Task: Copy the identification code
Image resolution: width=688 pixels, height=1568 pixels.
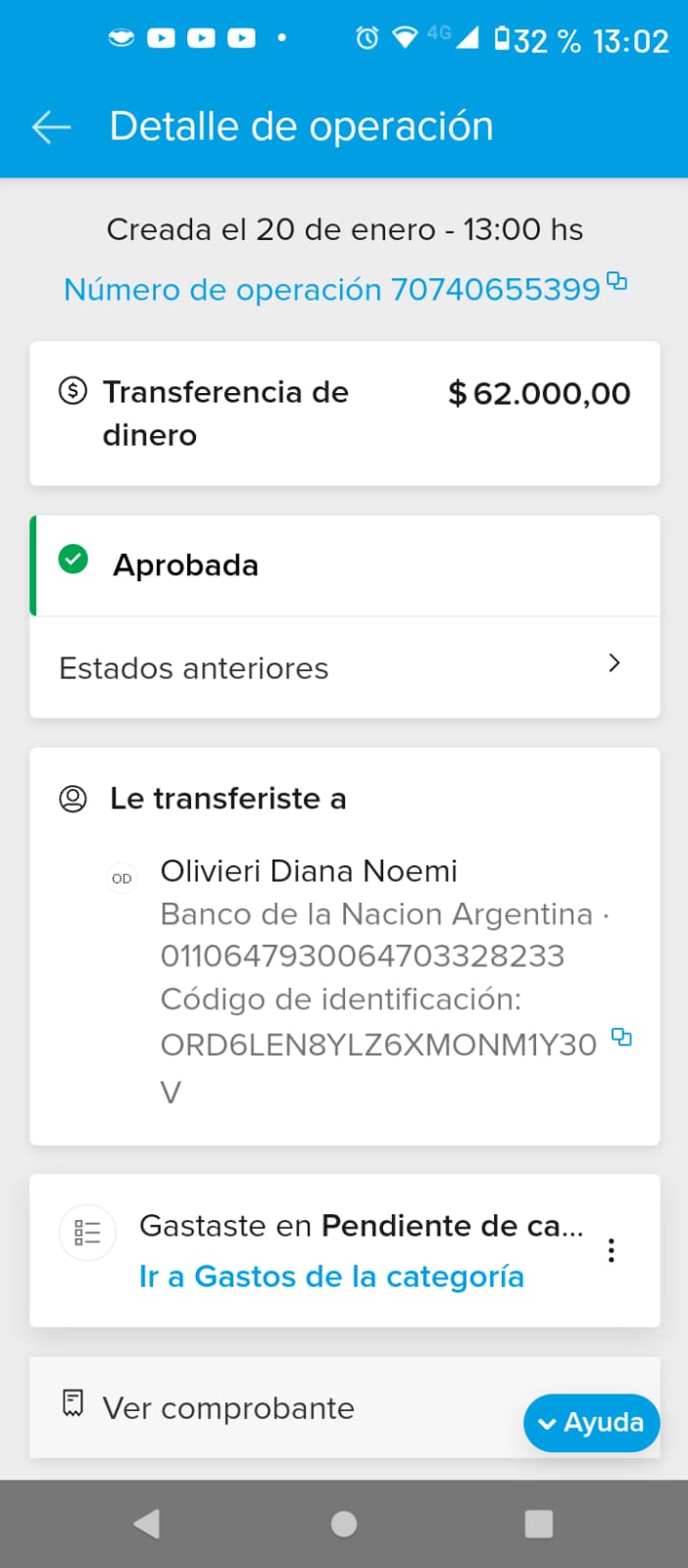Action: 621,1037
